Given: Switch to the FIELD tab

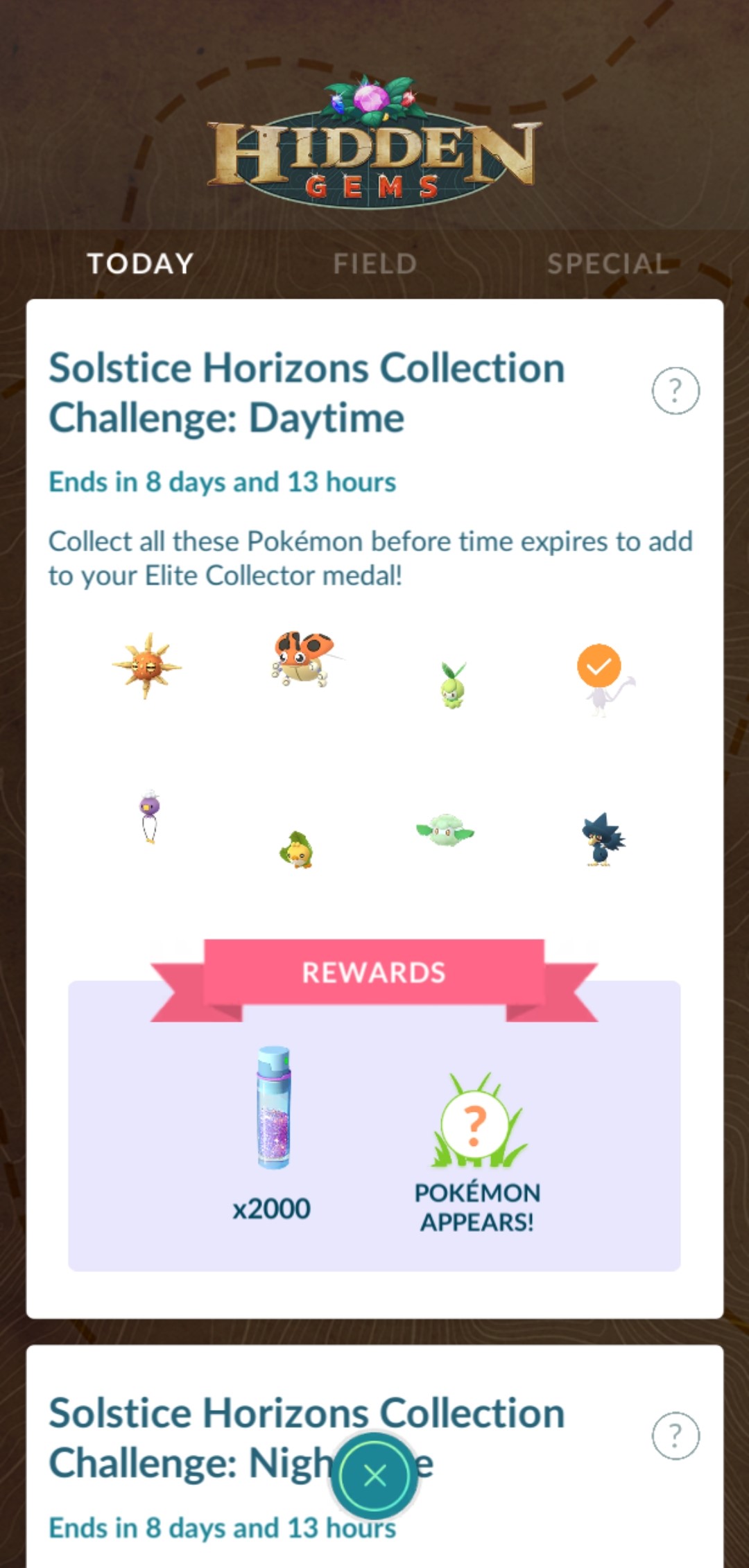Looking at the screenshot, I should pos(374,263).
